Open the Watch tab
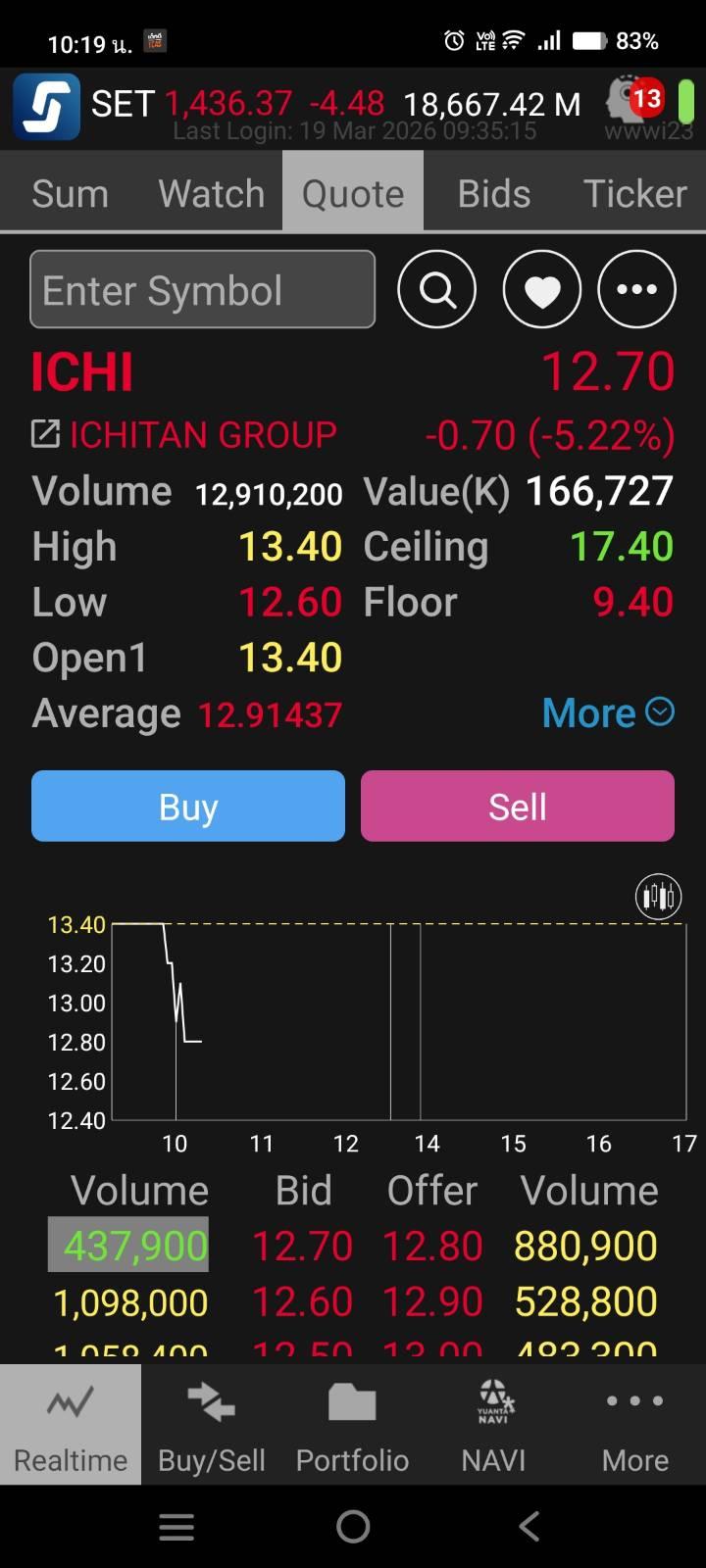 point(212,193)
